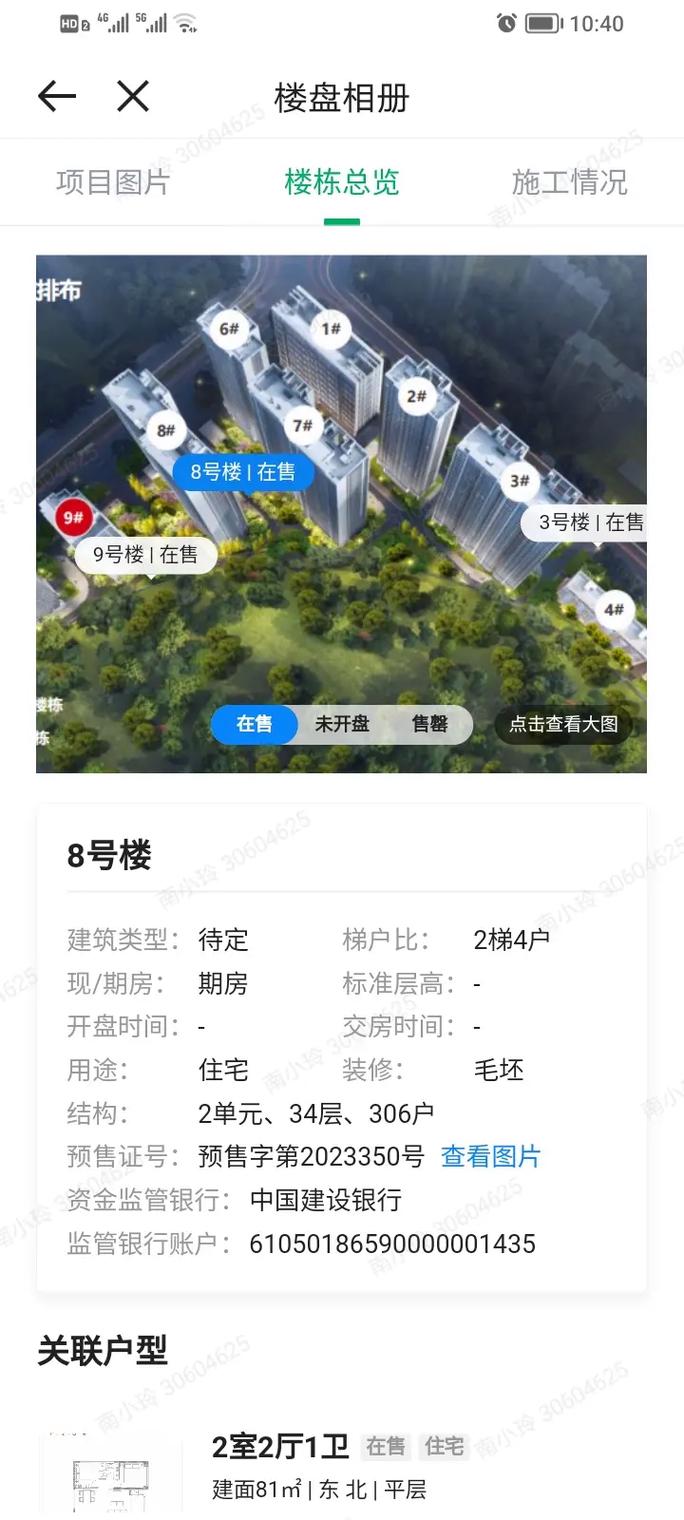Filter buildings by 未开盘
The image size is (684, 1520).
(x=342, y=724)
